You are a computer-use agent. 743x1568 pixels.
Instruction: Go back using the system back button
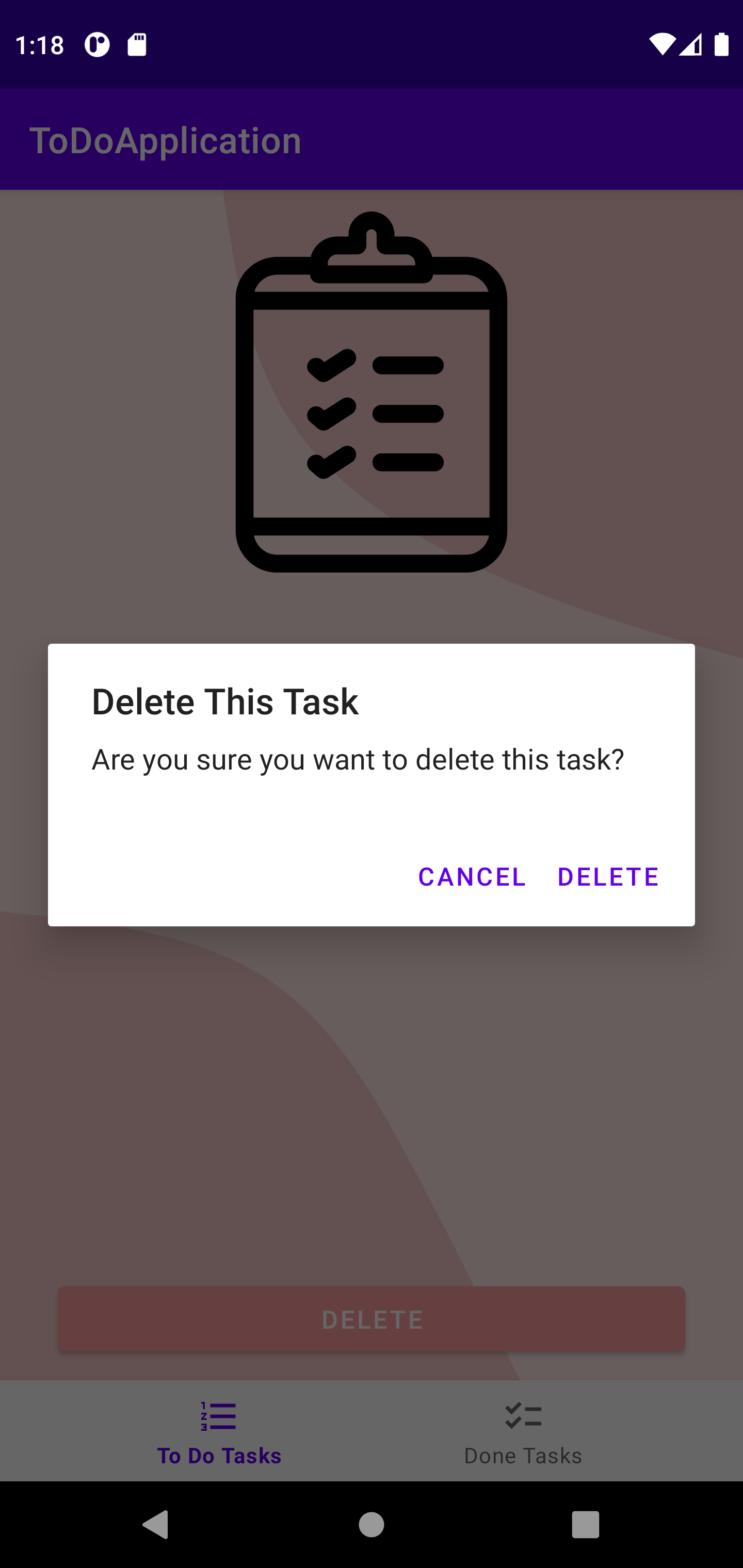[155, 1525]
